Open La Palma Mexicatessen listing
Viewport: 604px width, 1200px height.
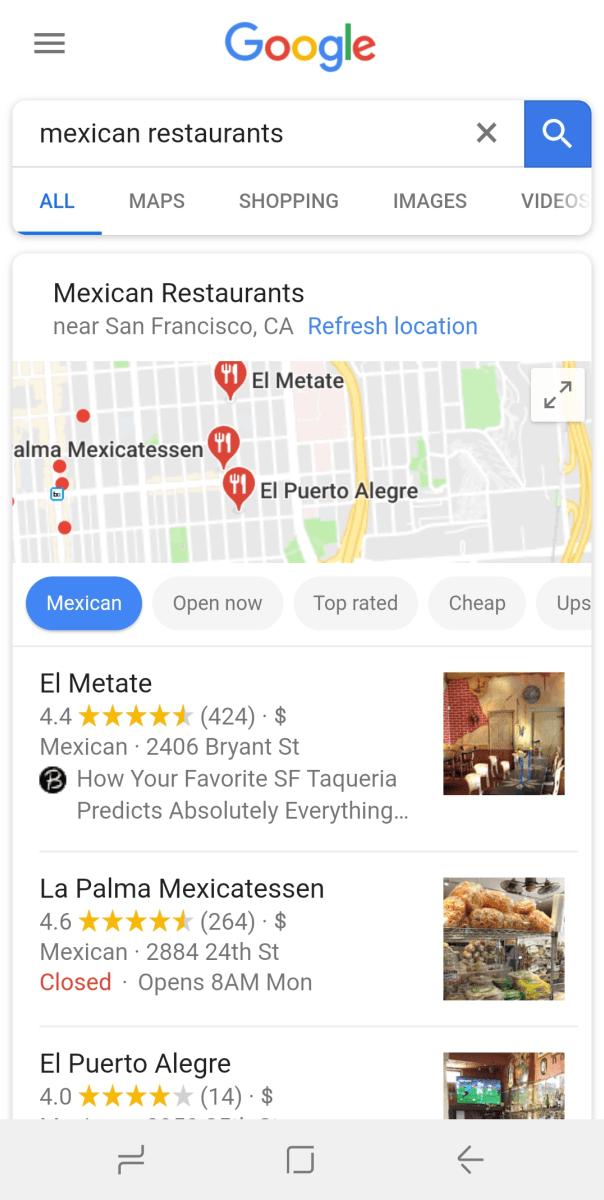tap(182, 889)
